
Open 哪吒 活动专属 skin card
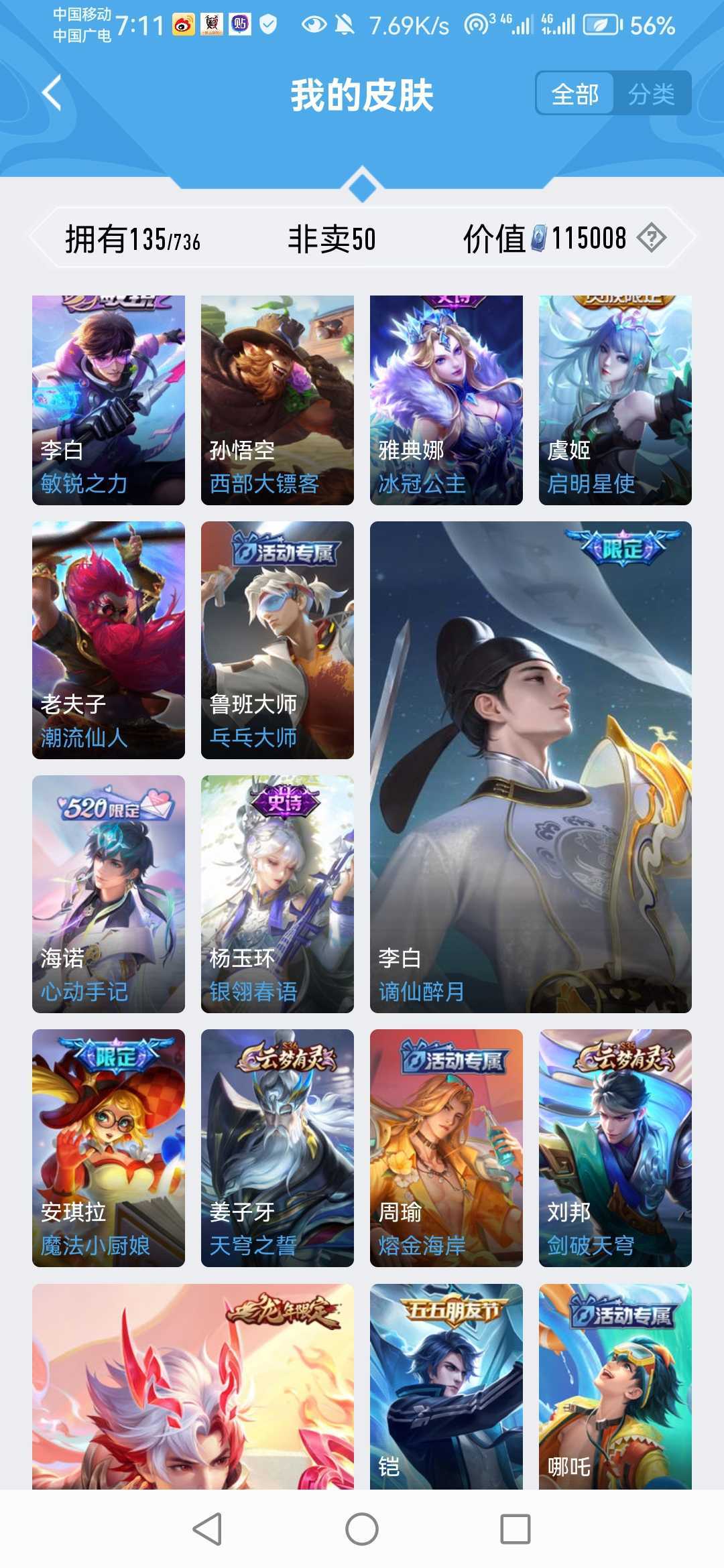tap(615, 1386)
